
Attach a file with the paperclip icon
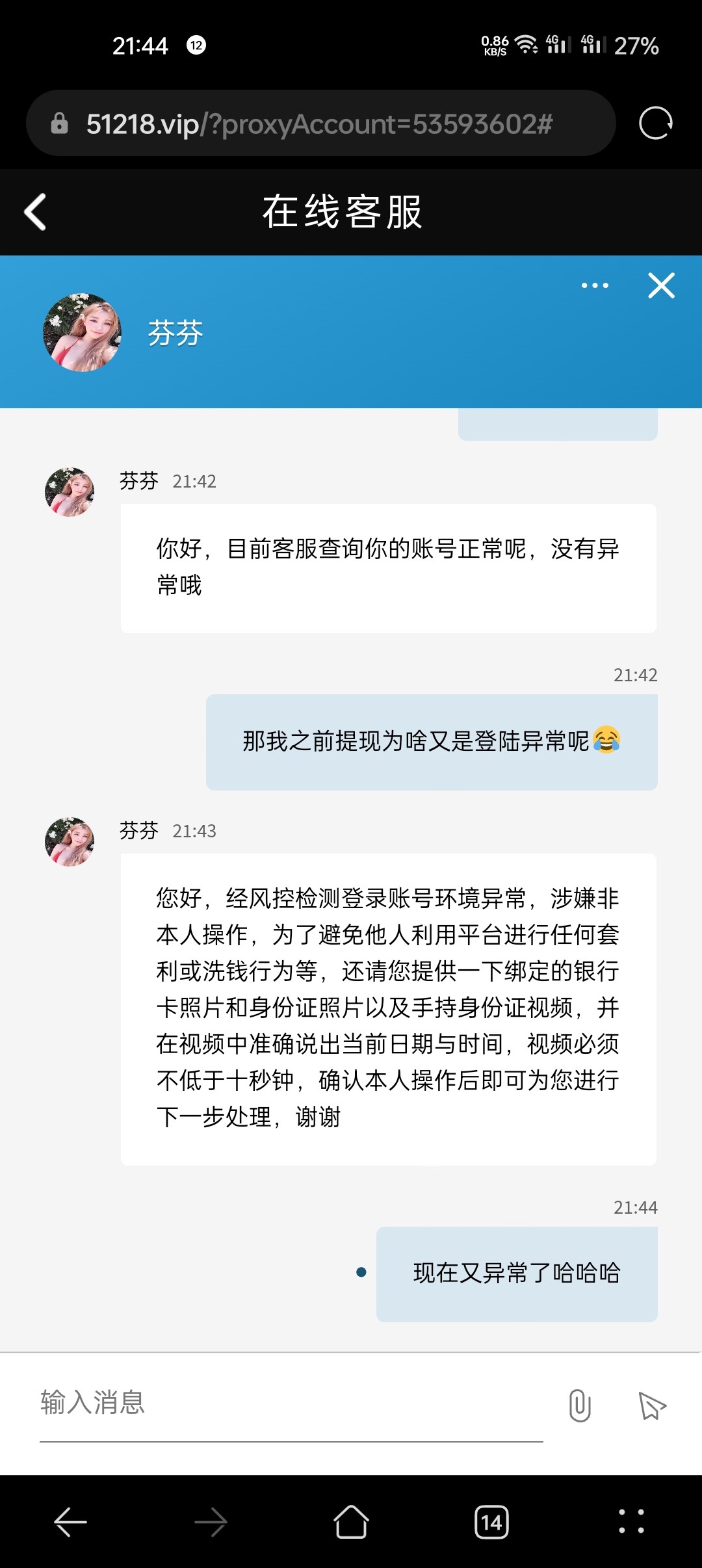tap(579, 1405)
